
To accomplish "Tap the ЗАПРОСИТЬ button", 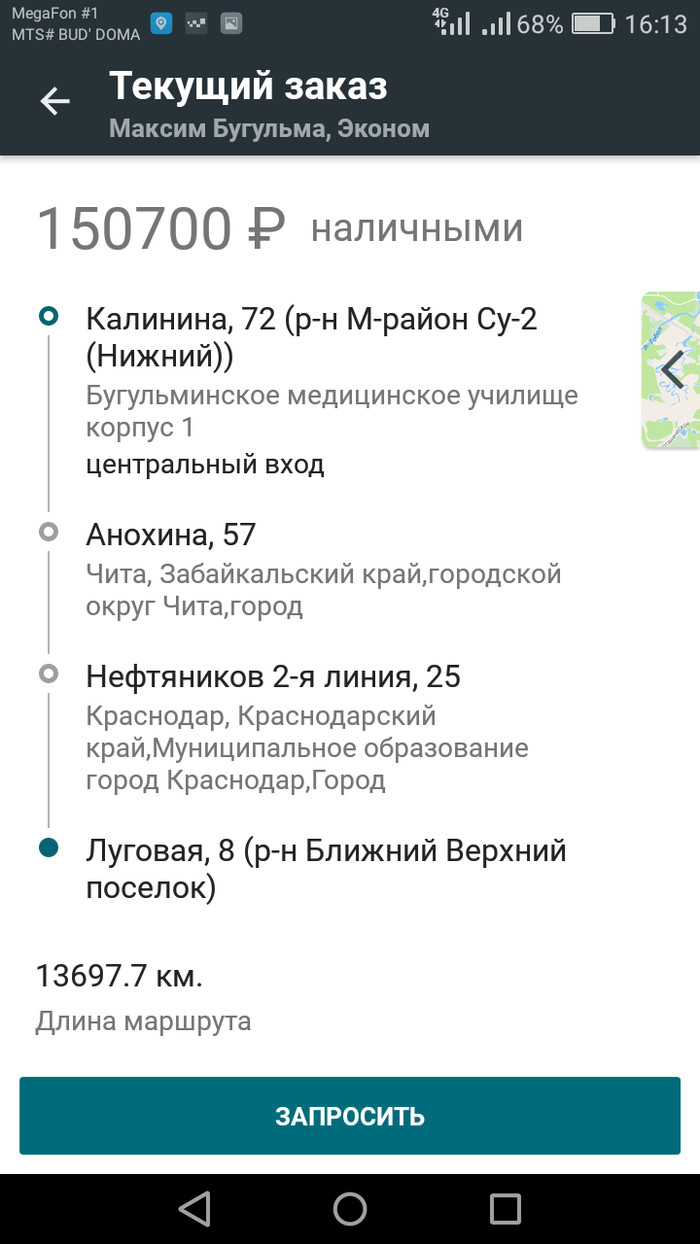I will click(350, 1116).
